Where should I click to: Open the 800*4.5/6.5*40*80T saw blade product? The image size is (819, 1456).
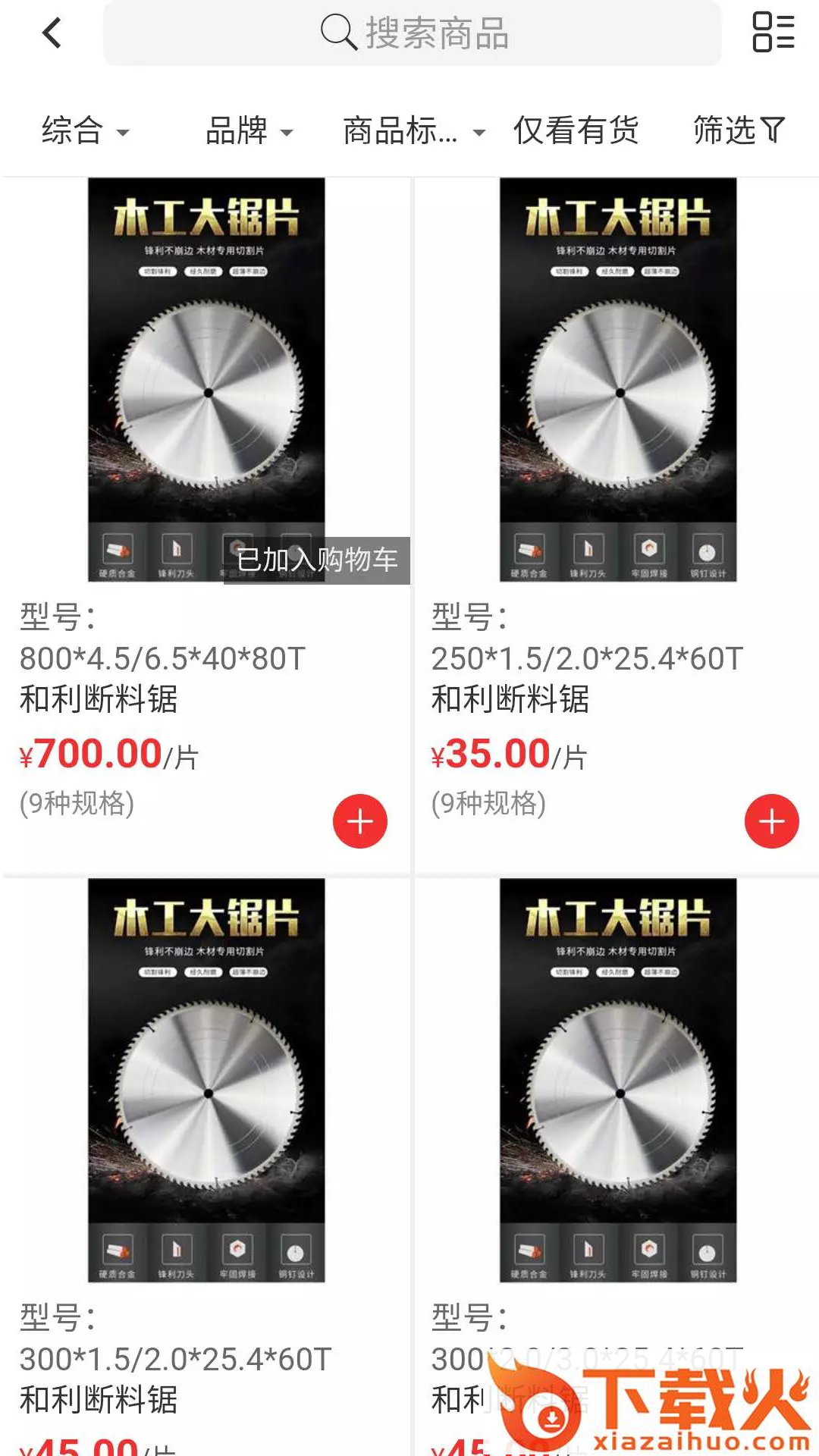click(206, 379)
